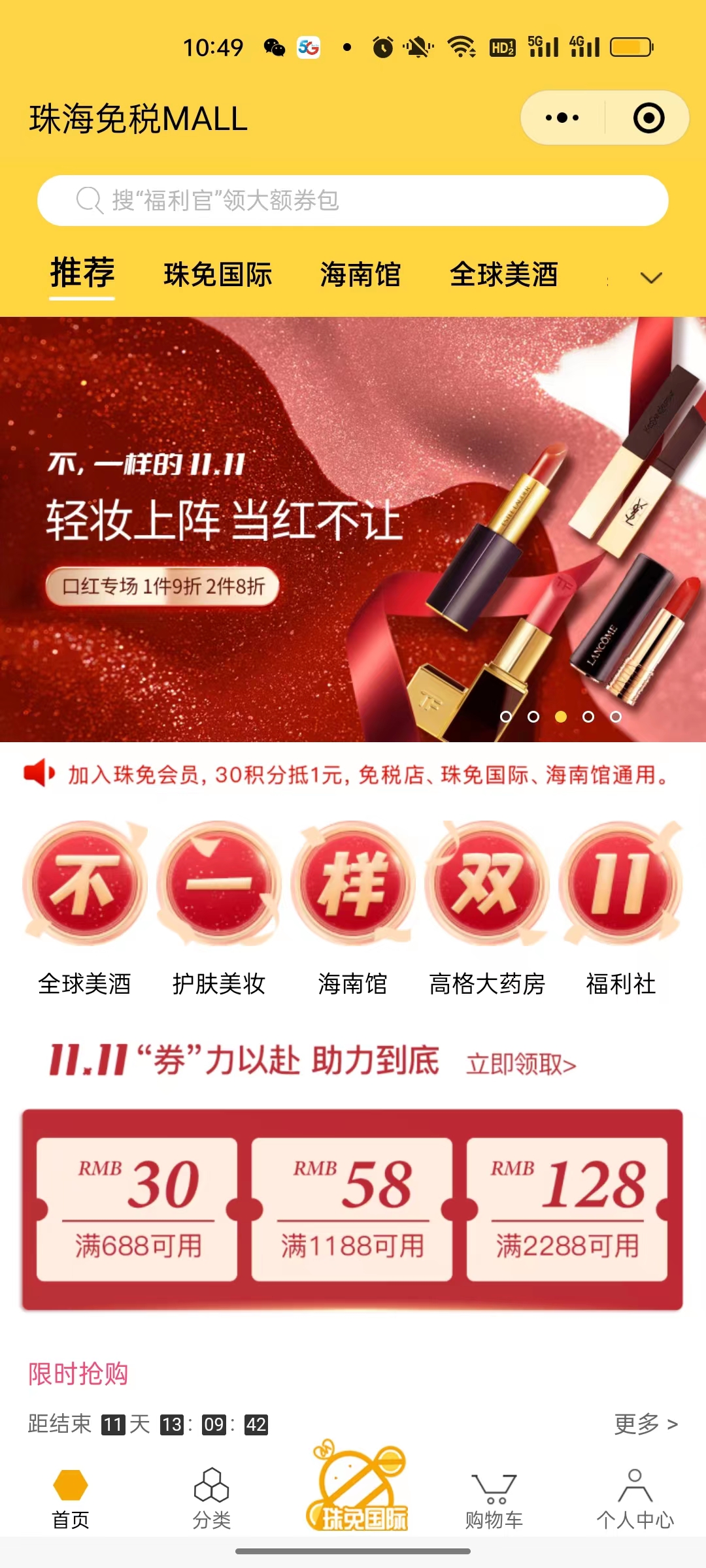Close the mini program with the circle icon

point(648,118)
